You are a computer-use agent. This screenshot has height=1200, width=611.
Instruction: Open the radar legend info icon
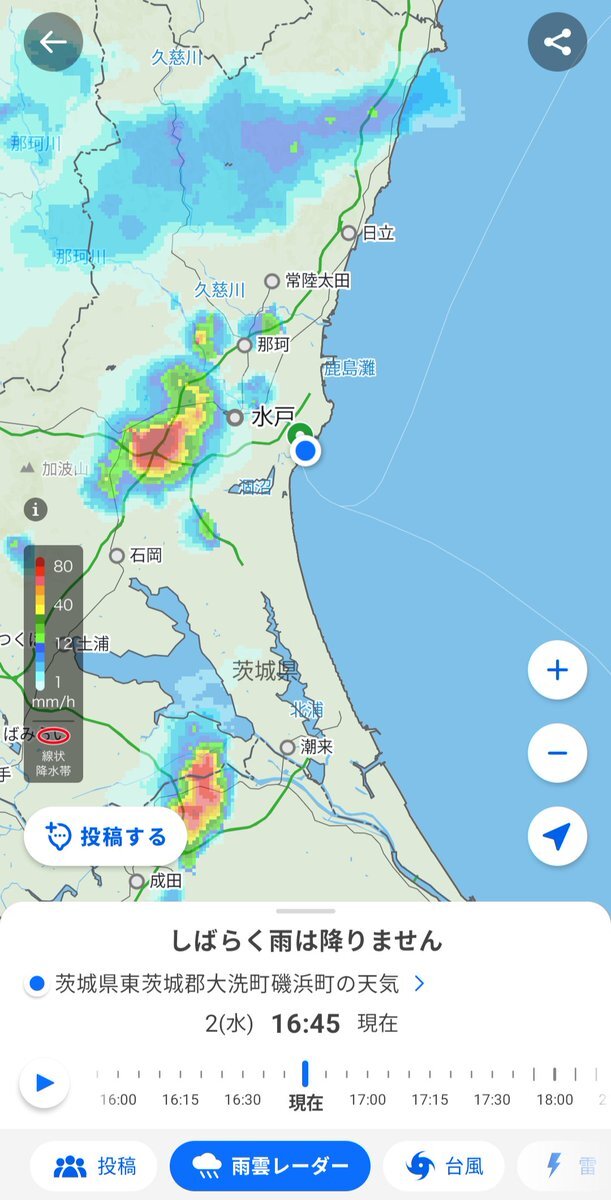[x=36, y=510]
